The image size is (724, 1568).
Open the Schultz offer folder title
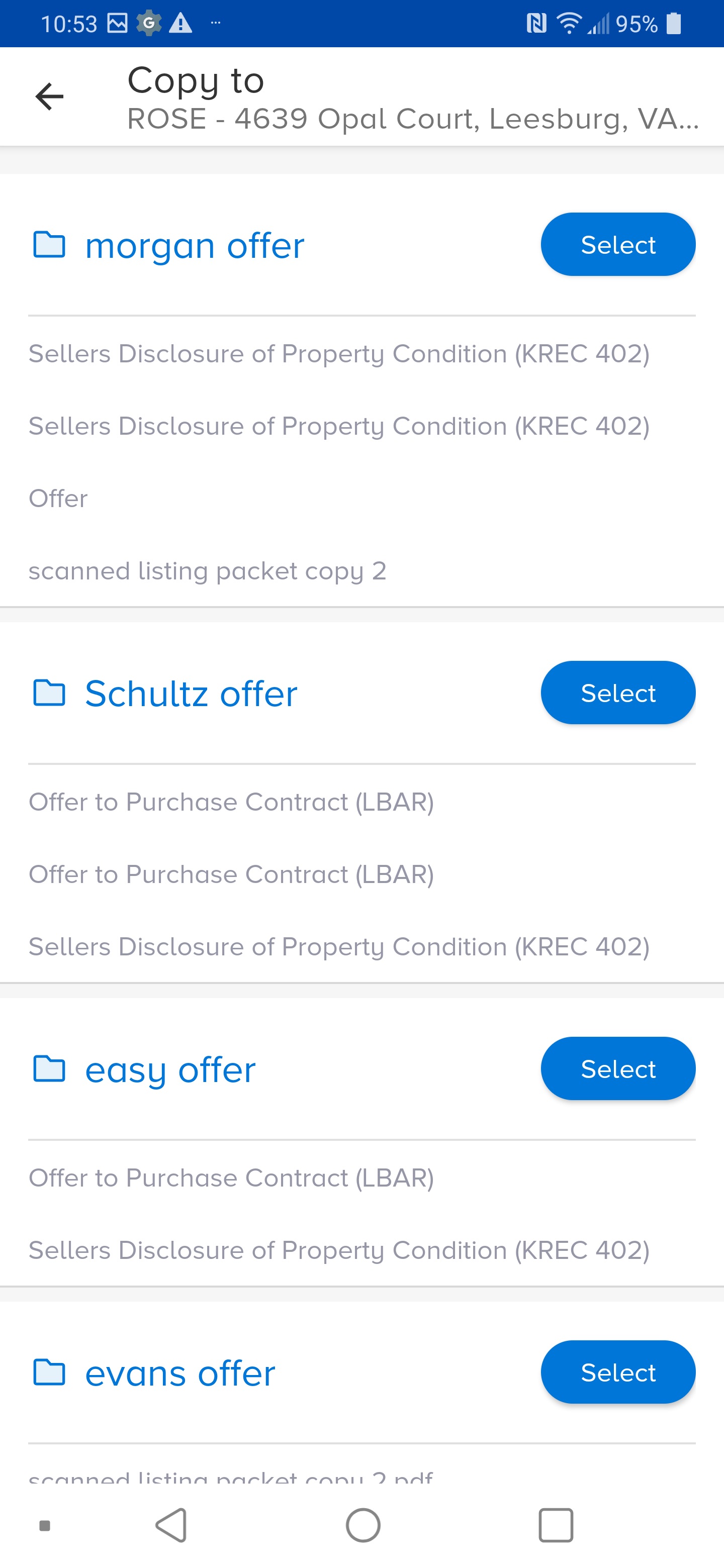click(x=191, y=694)
